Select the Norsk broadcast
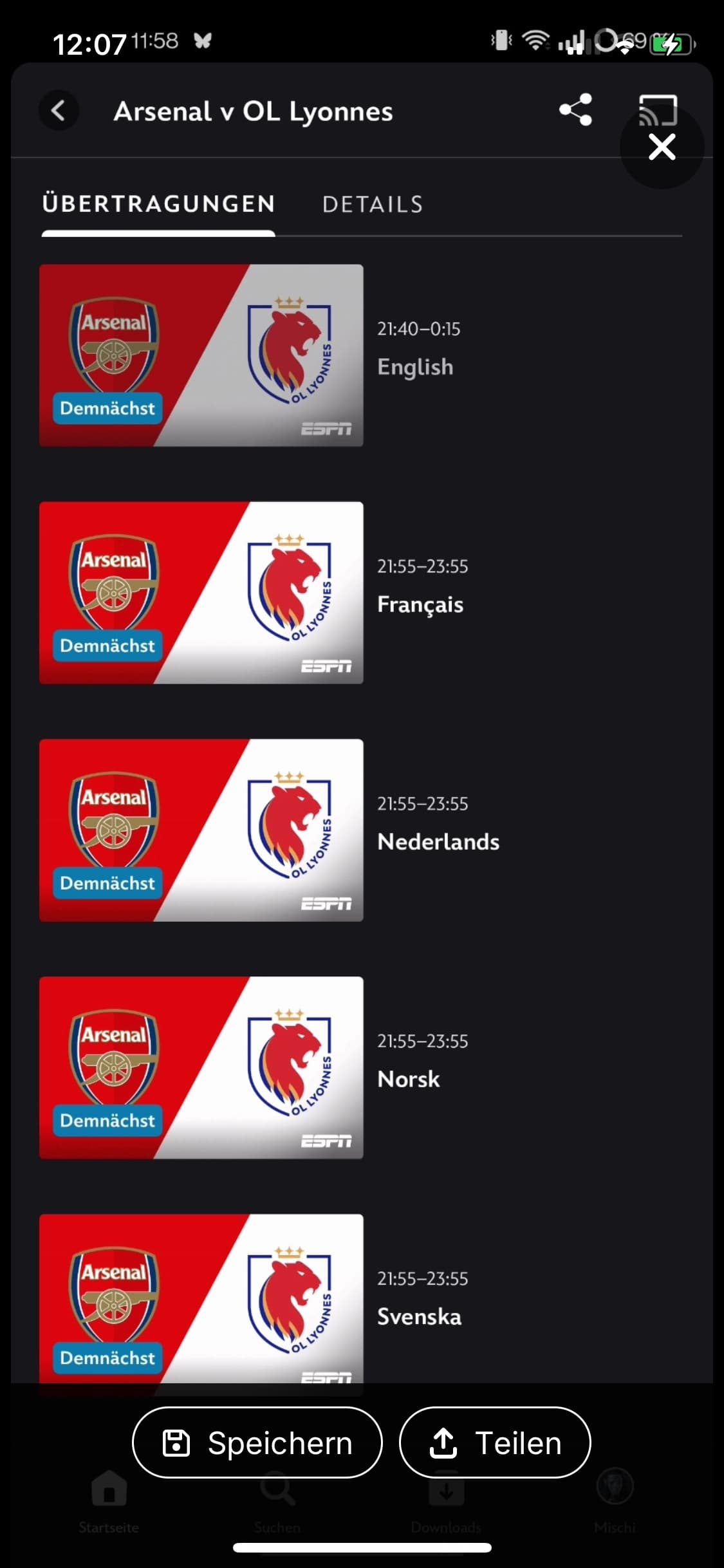Screen dimensions: 724x1568 [201, 1068]
